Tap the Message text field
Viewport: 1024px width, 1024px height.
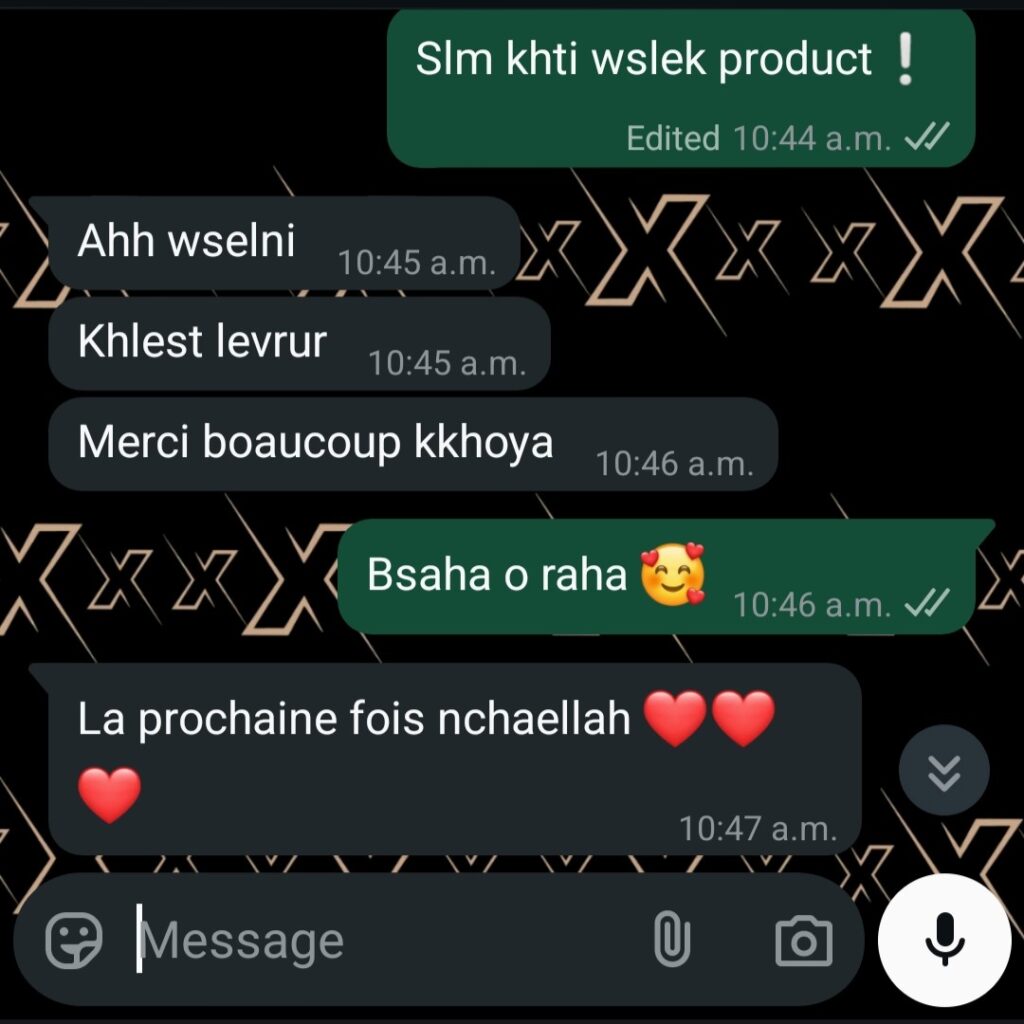pyautogui.click(x=380, y=940)
